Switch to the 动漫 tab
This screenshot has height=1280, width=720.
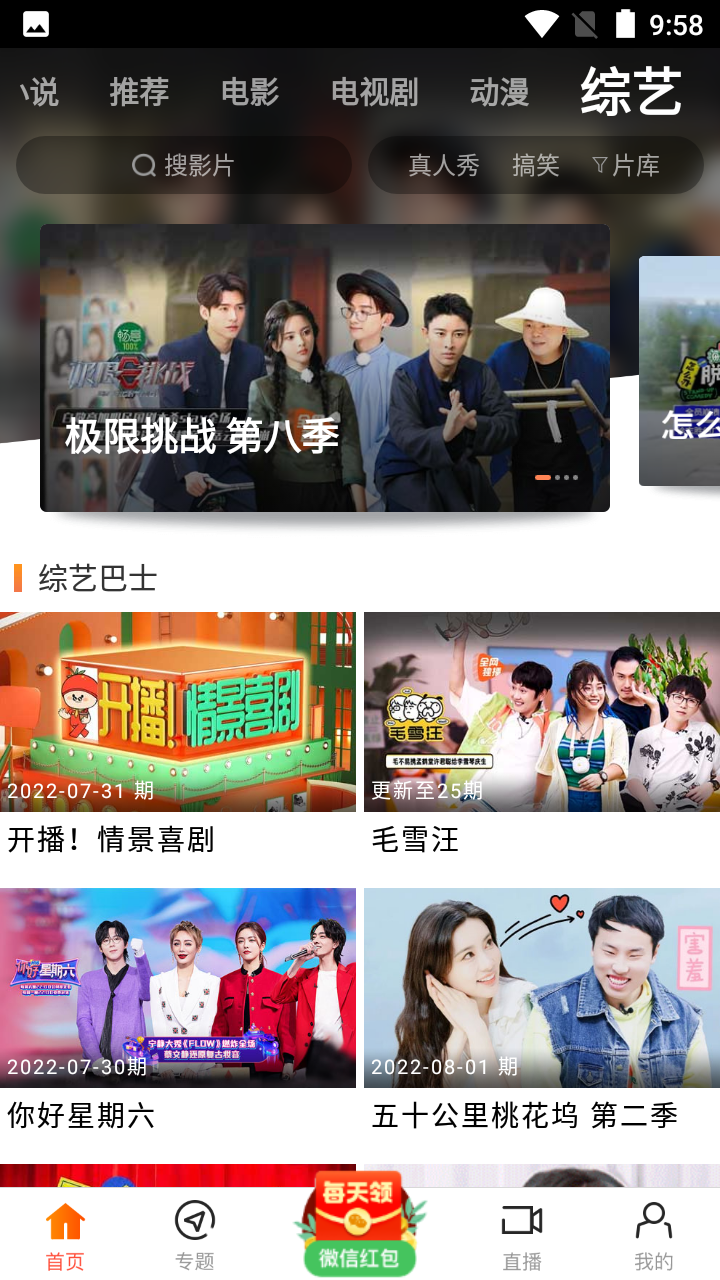(x=499, y=93)
